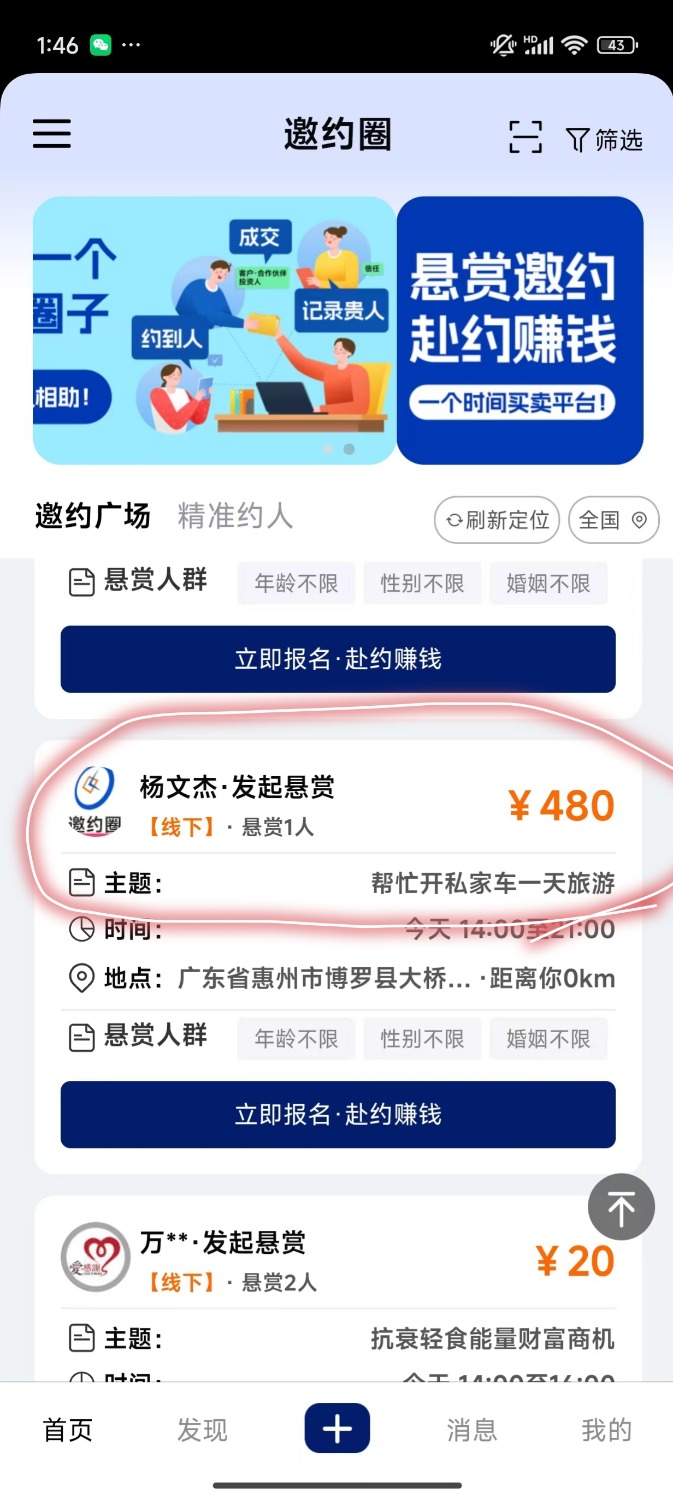This screenshot has height=1500, width=673.
Task: Tap the back-to-top arrow button
Action: coord(621,1208)
